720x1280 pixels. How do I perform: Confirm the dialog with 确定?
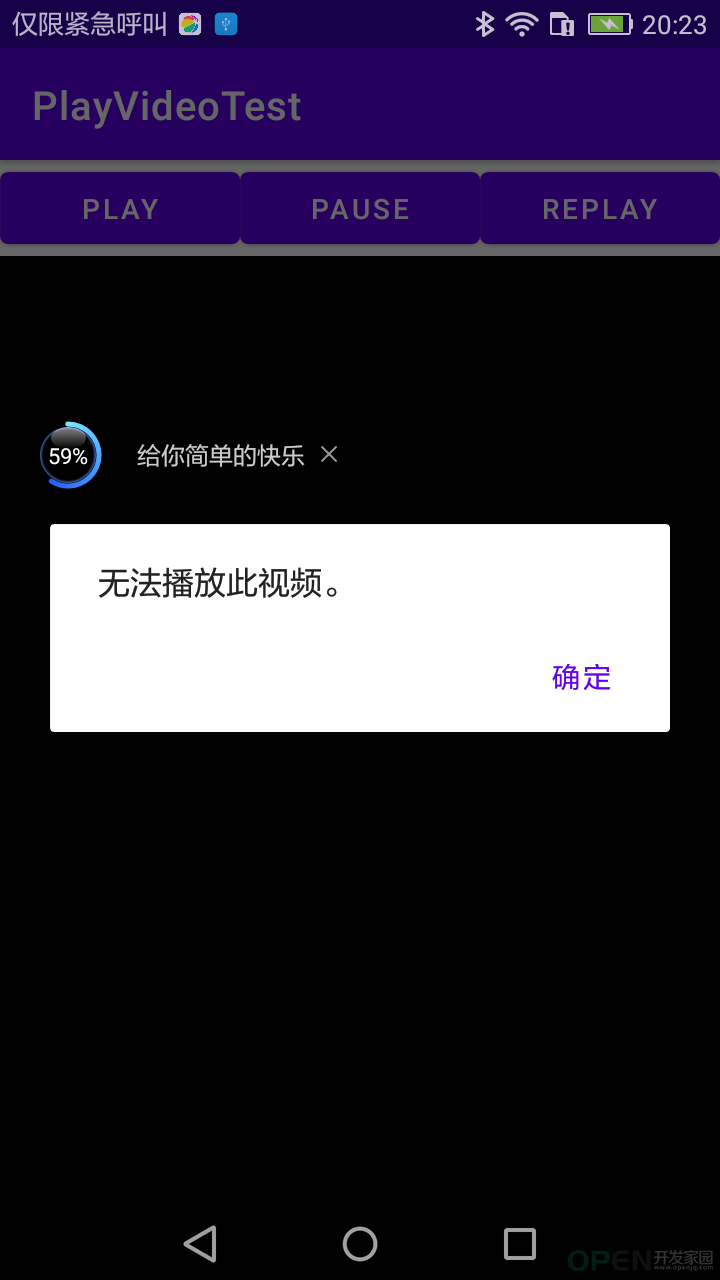581,677
